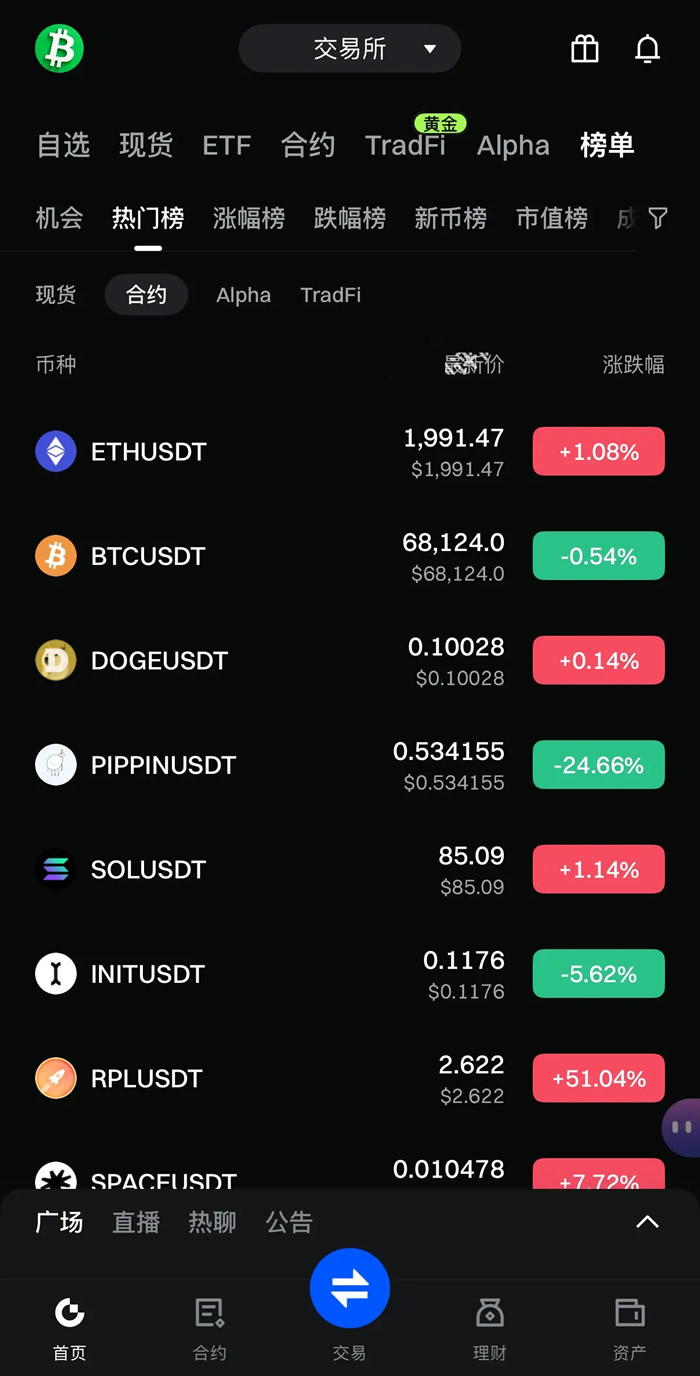Tap the blue 交易 swap button
This screenshot has width=700, height=1376.
pyautogui.click(x=350, y=1288)
